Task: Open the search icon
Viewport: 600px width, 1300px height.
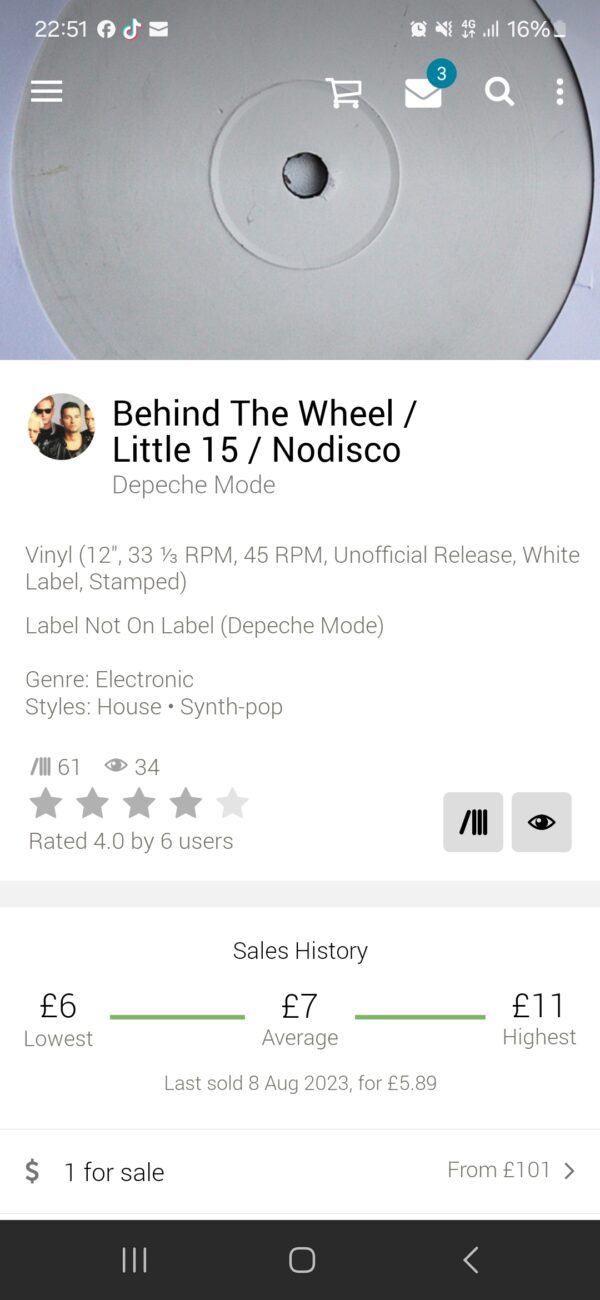Action: [x=499, y=92]
